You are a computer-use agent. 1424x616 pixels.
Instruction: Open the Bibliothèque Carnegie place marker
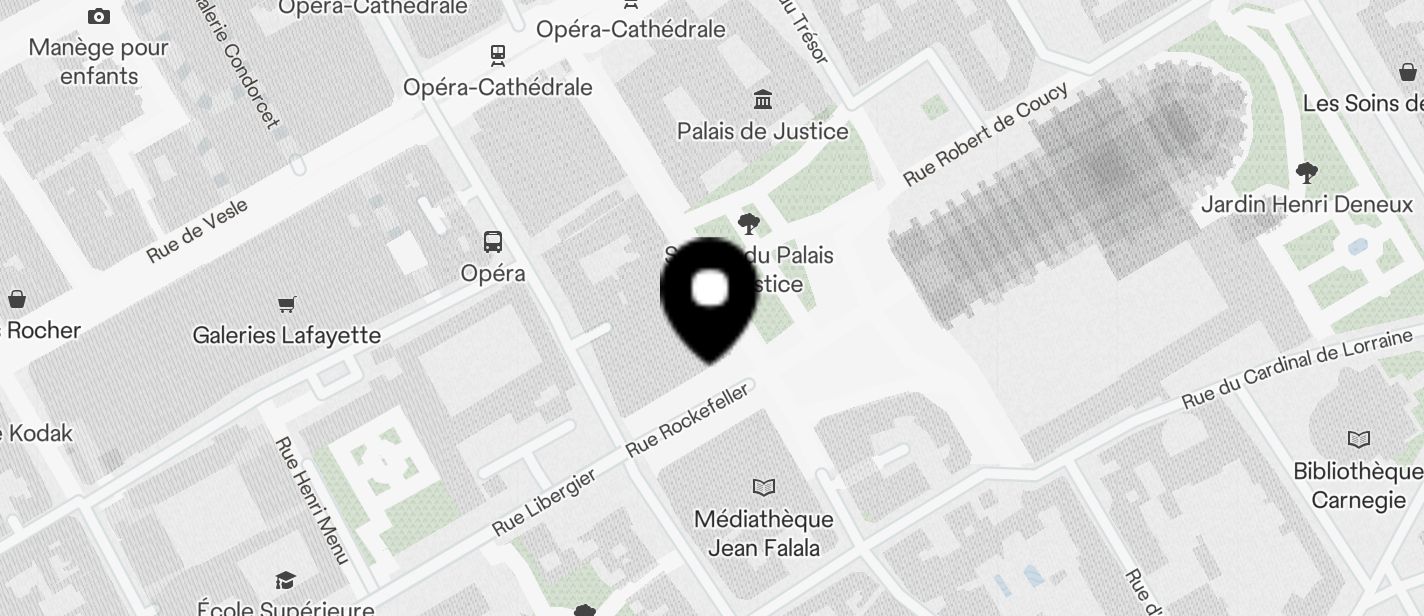coord(1359,440)
